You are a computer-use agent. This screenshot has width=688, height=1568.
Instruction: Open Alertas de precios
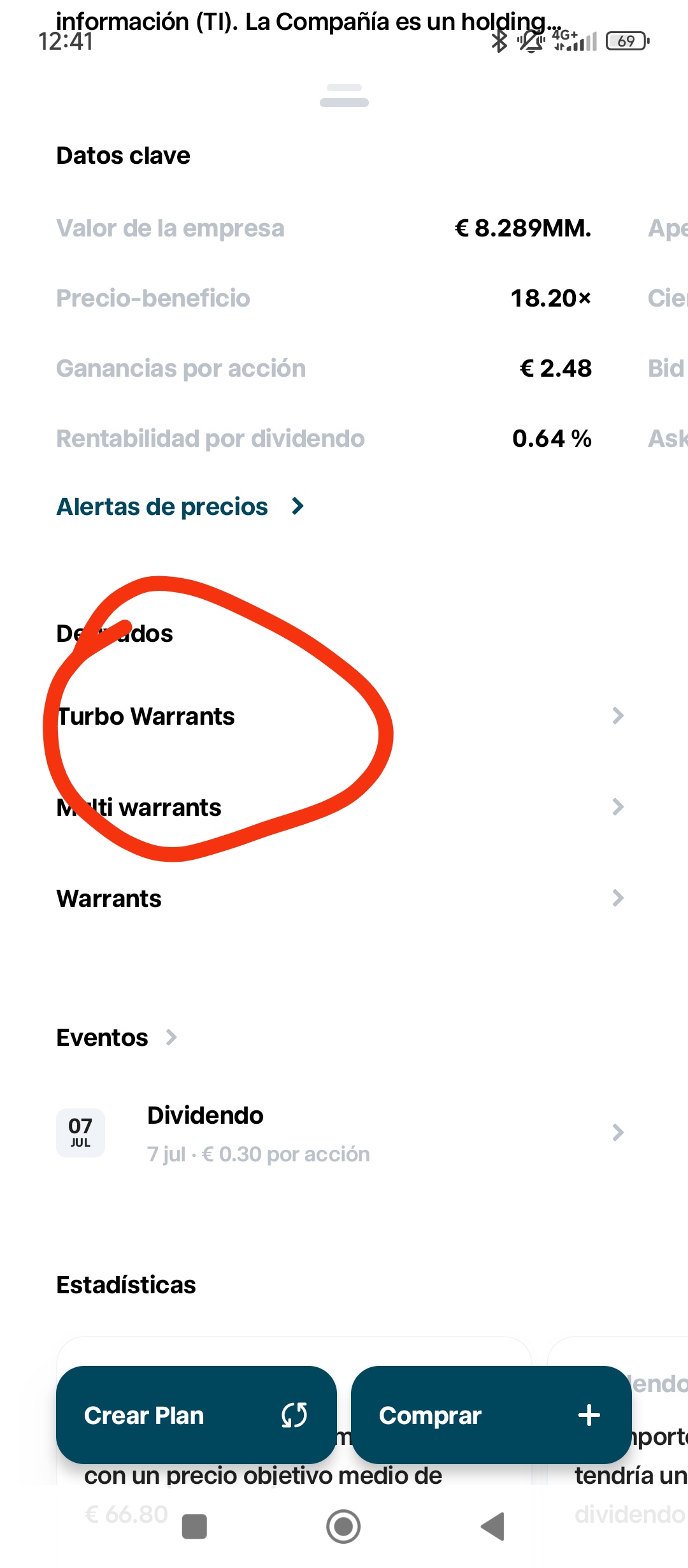[181, 507]
